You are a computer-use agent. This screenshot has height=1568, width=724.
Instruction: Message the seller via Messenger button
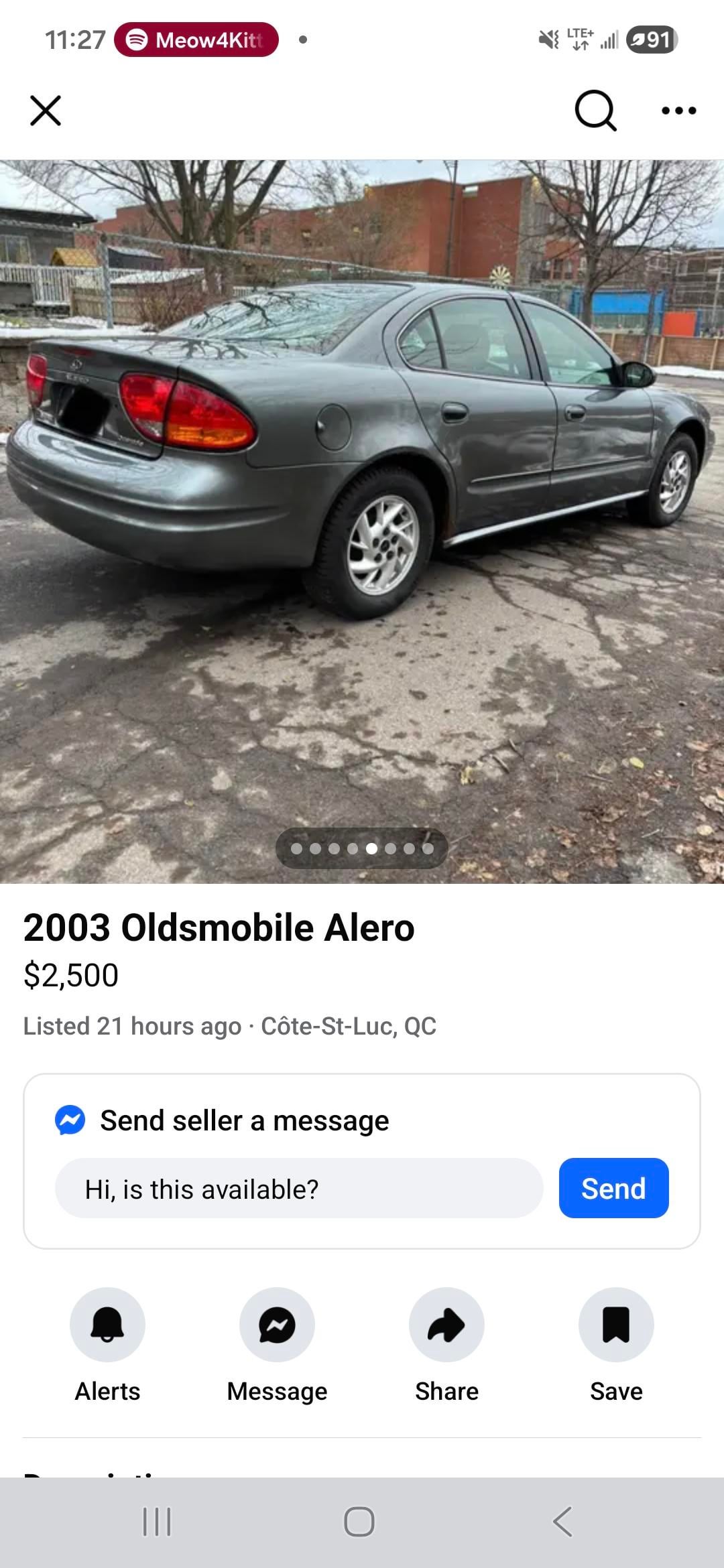coord(277,1325)
